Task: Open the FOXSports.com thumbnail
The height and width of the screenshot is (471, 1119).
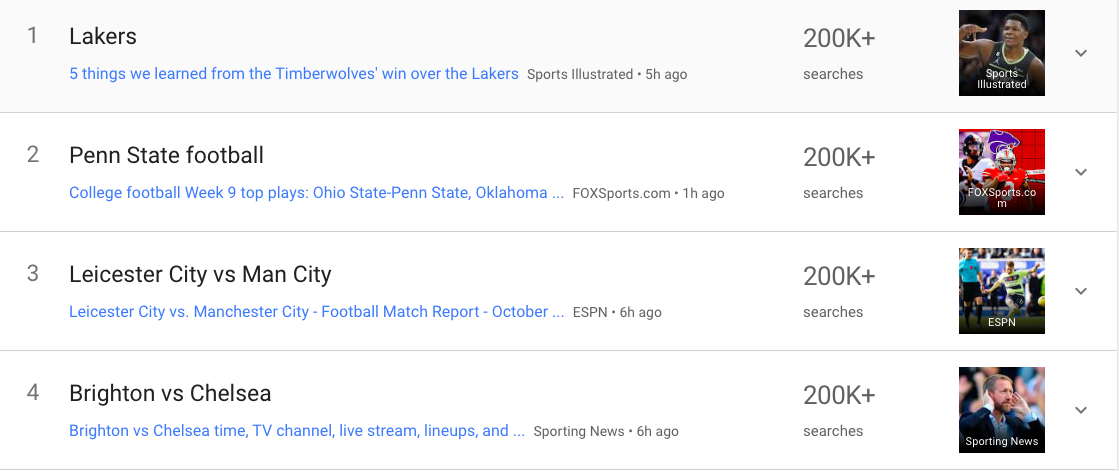Action: (x=1001, y=172)
